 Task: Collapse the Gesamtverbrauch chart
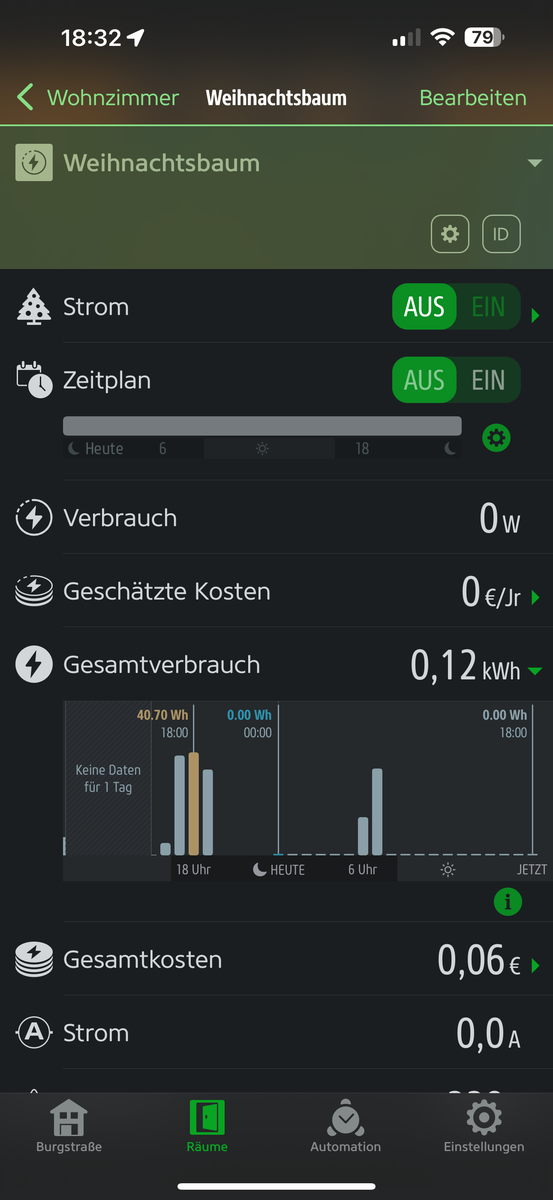535,671
